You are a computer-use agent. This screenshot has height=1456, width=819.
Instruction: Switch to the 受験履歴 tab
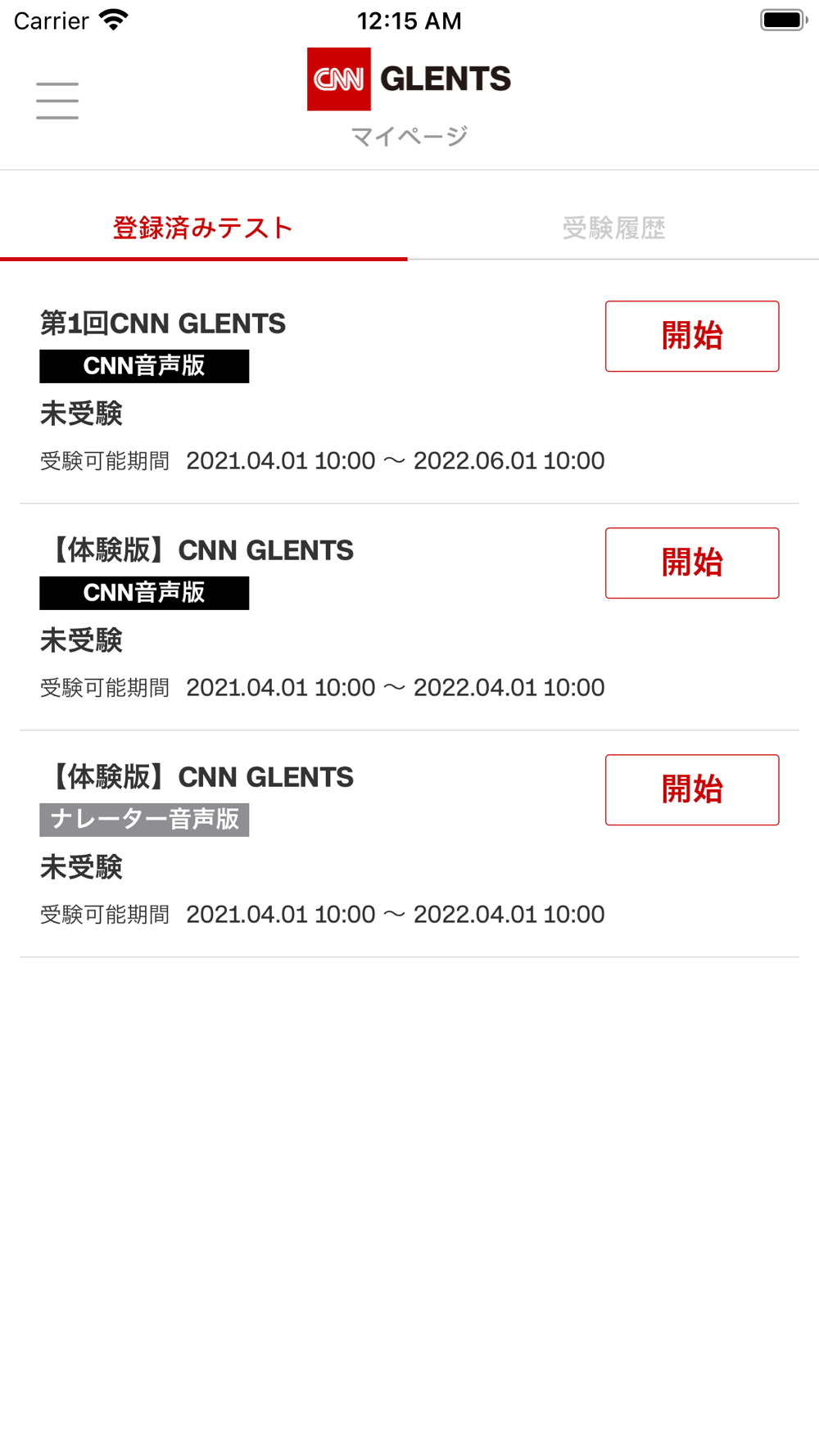pos(613,228)
